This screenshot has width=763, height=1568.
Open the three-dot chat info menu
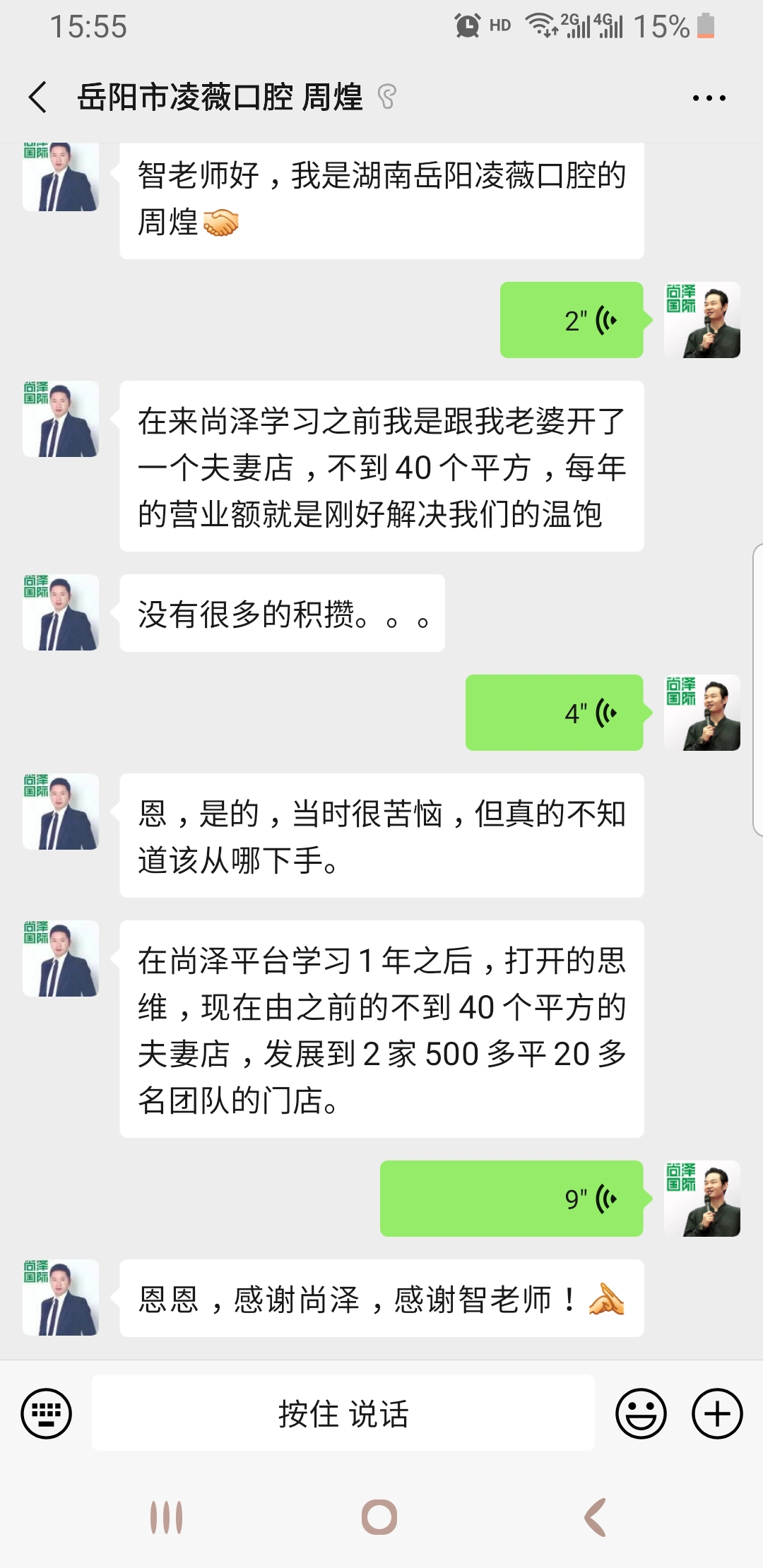click(x=709, y=98)
